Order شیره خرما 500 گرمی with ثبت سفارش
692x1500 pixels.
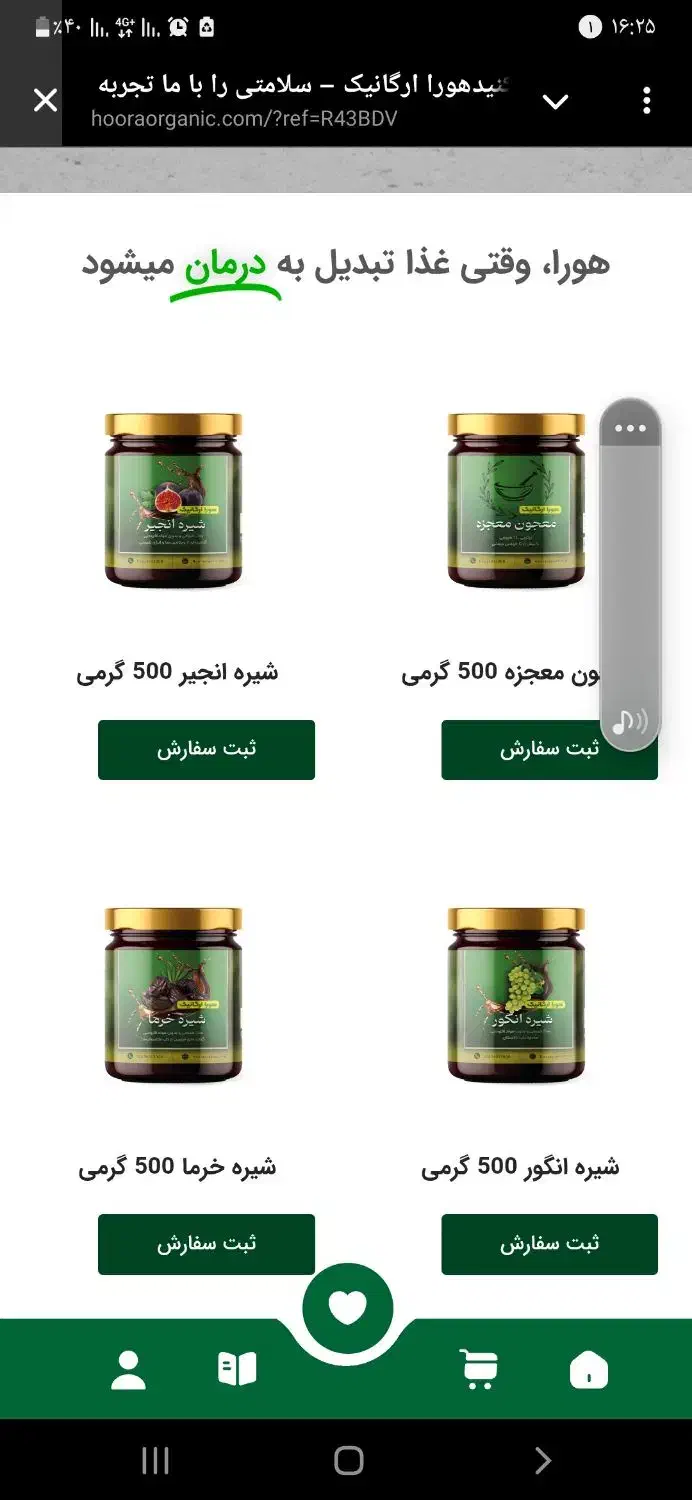[206, 1244]
